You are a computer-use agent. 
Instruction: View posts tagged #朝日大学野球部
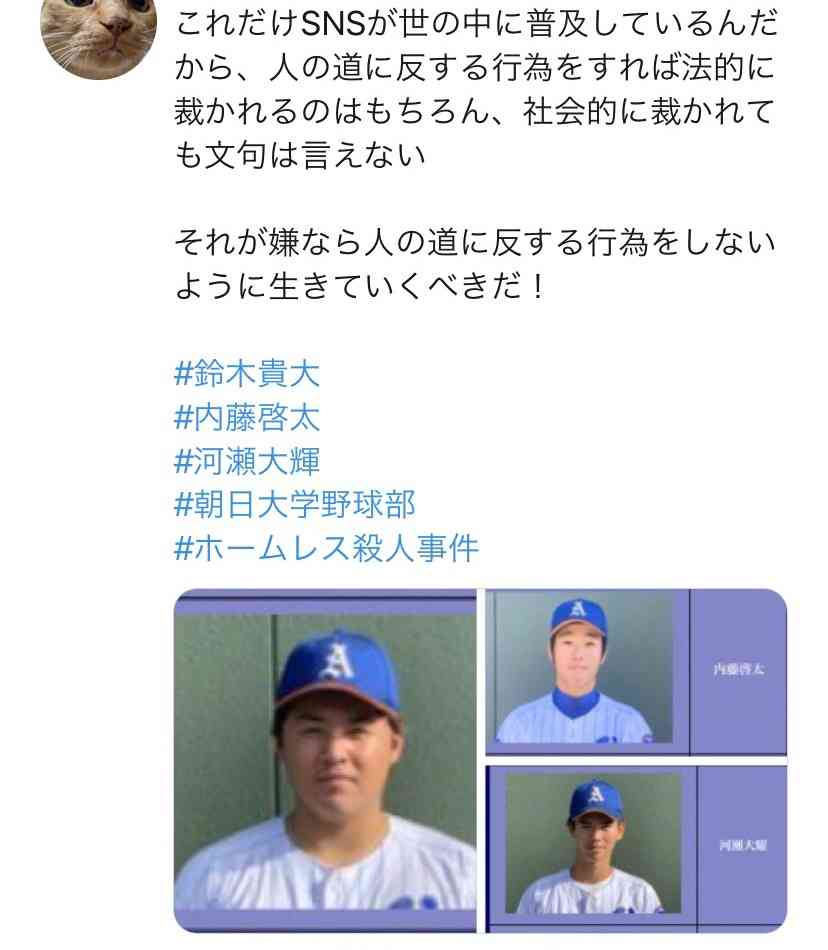coord(294,505)
